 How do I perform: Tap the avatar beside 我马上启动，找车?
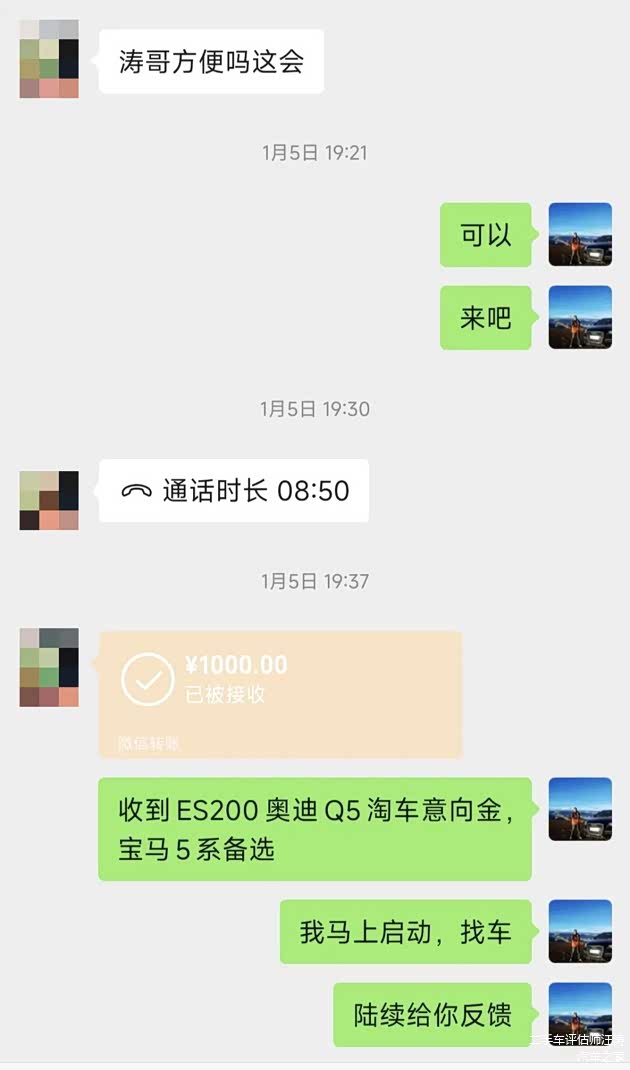pos(580,931)
